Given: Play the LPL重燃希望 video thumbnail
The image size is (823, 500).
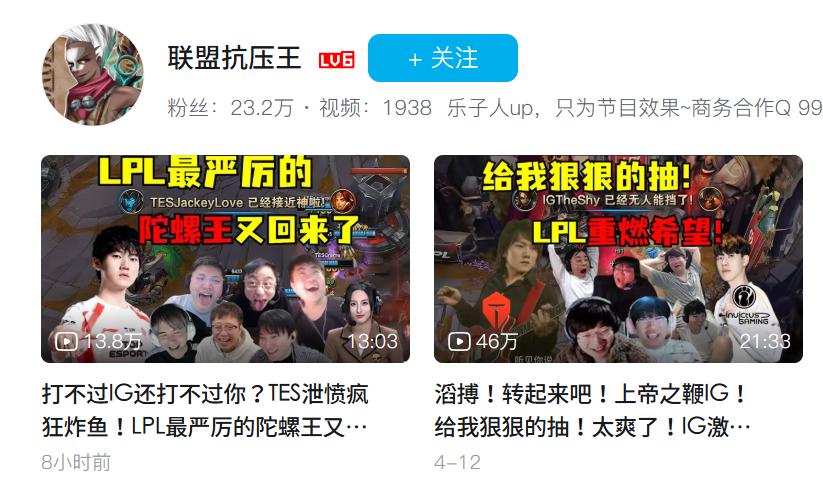Looking at the screenshot, I should (x=617, y=258).
